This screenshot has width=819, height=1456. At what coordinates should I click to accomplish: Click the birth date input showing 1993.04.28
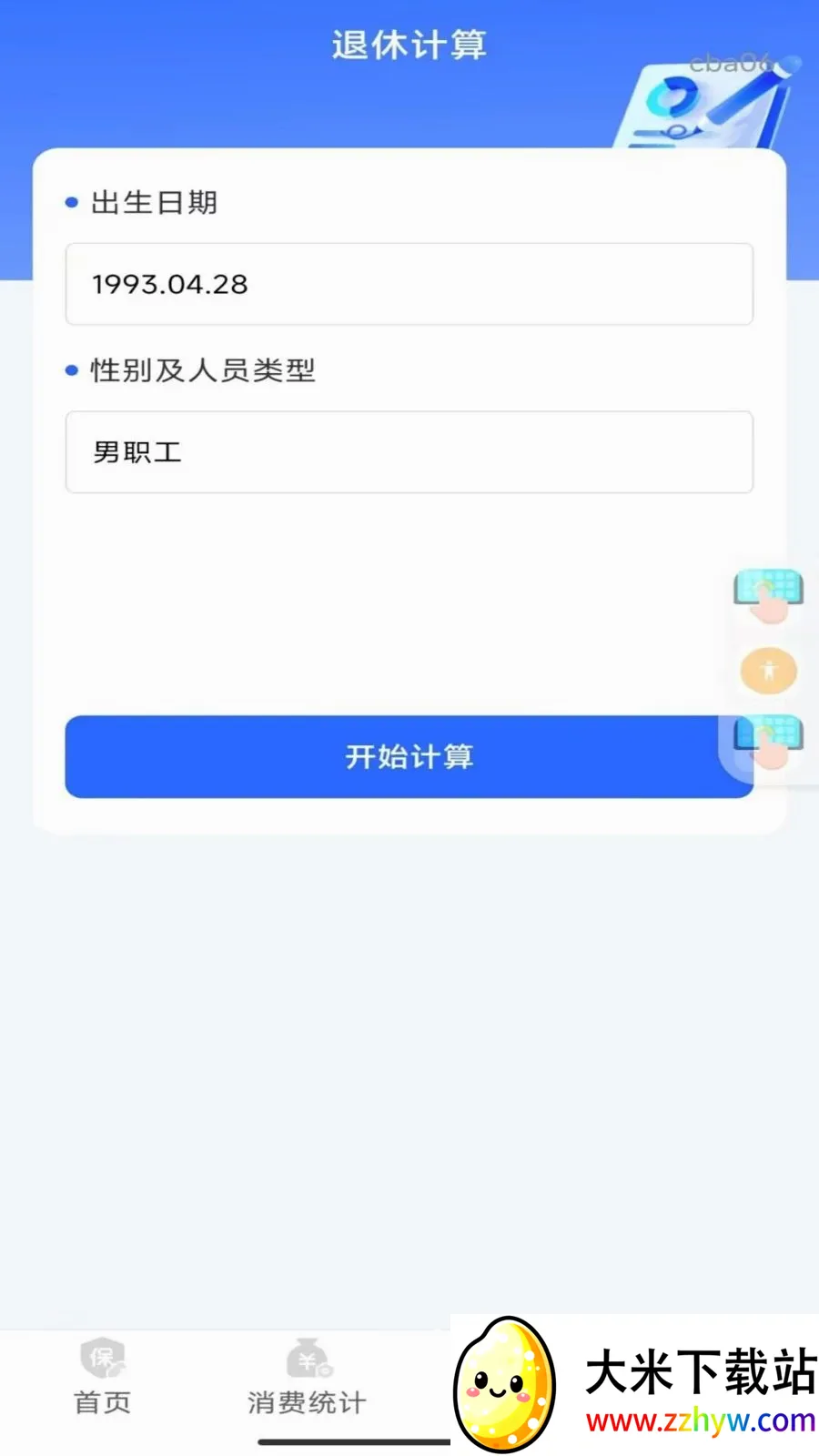pyautogui.click(x=409, y=284)
